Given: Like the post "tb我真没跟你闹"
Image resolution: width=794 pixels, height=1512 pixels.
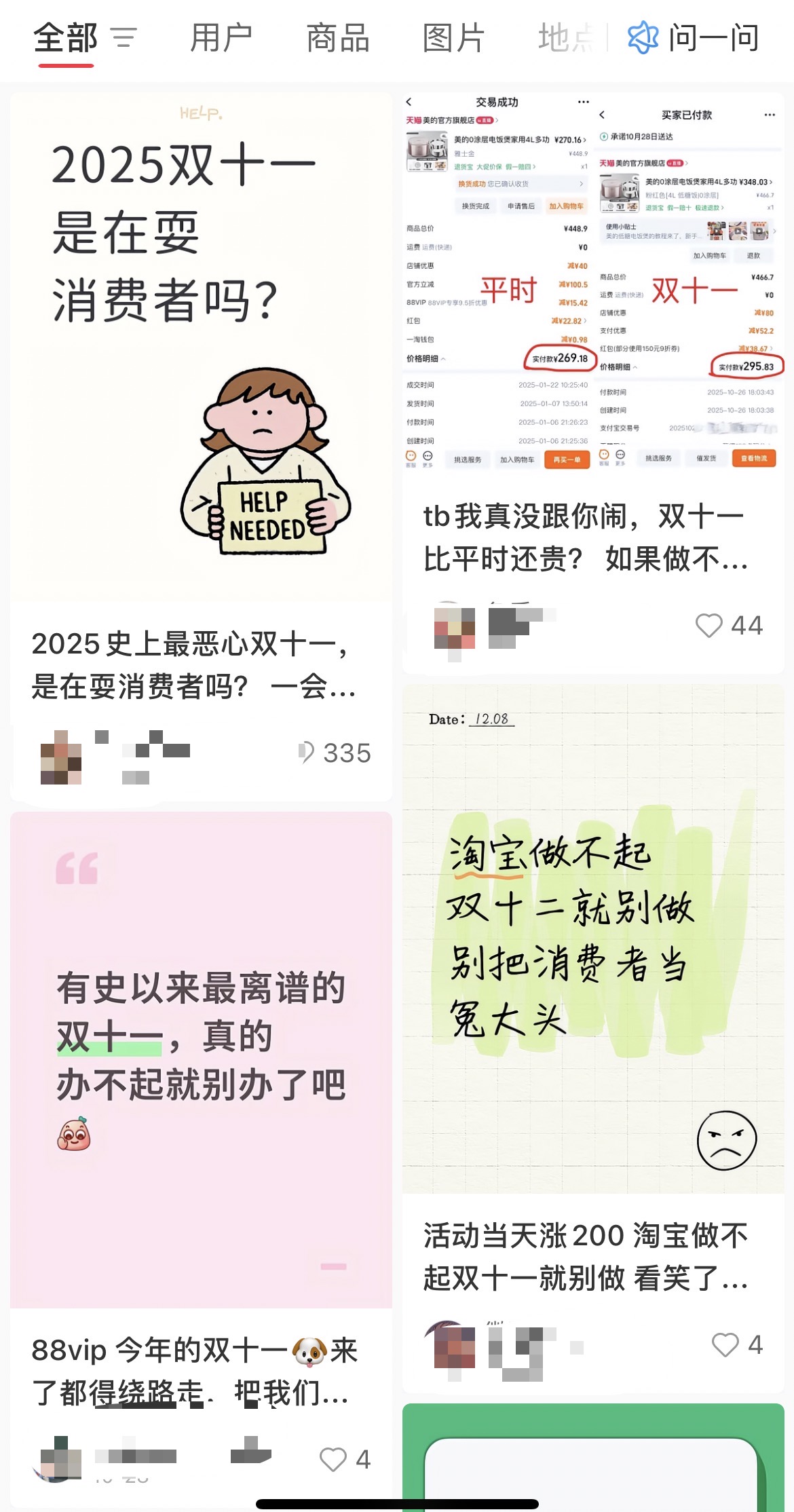Looking at the screenshot, I should click(709, 626).
